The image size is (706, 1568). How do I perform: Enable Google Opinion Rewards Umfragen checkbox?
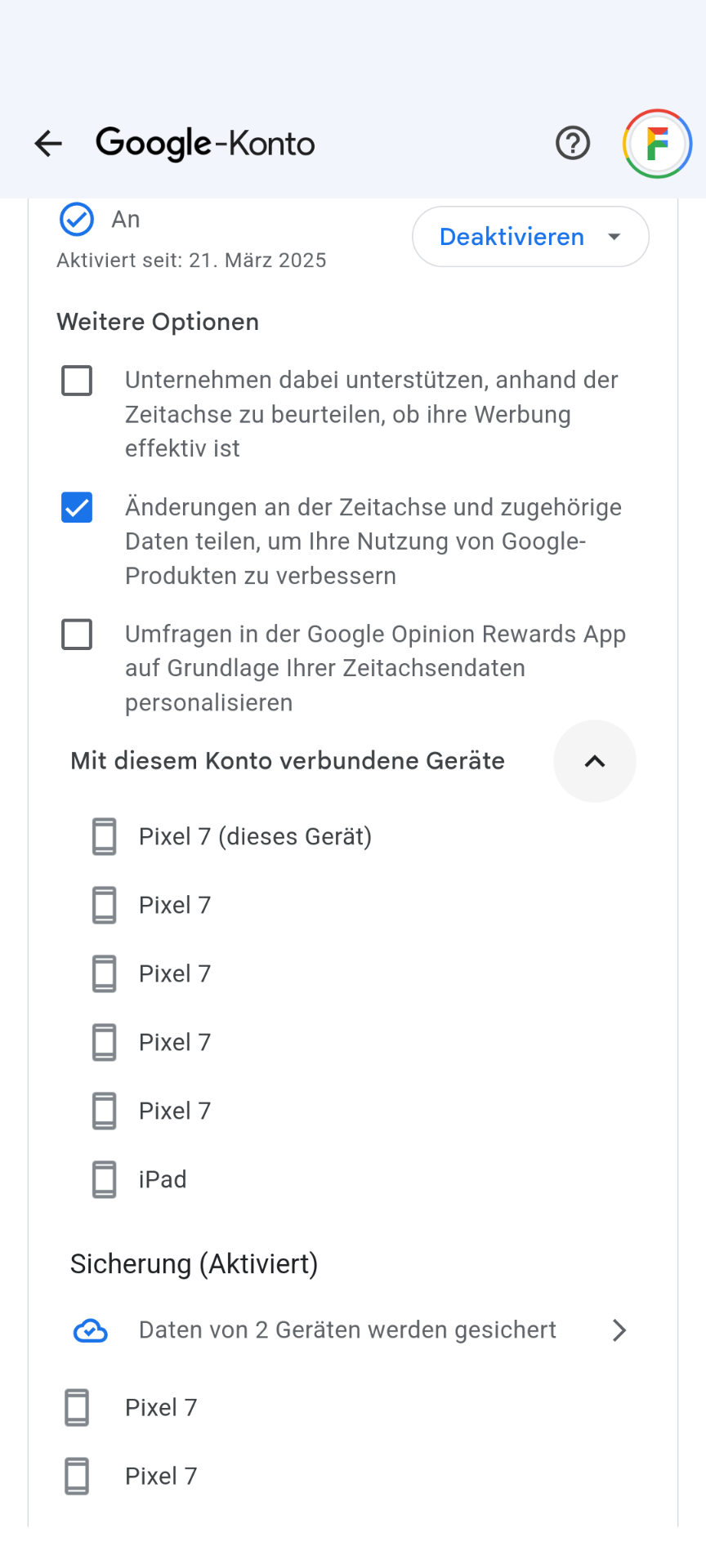click(77, 635)
